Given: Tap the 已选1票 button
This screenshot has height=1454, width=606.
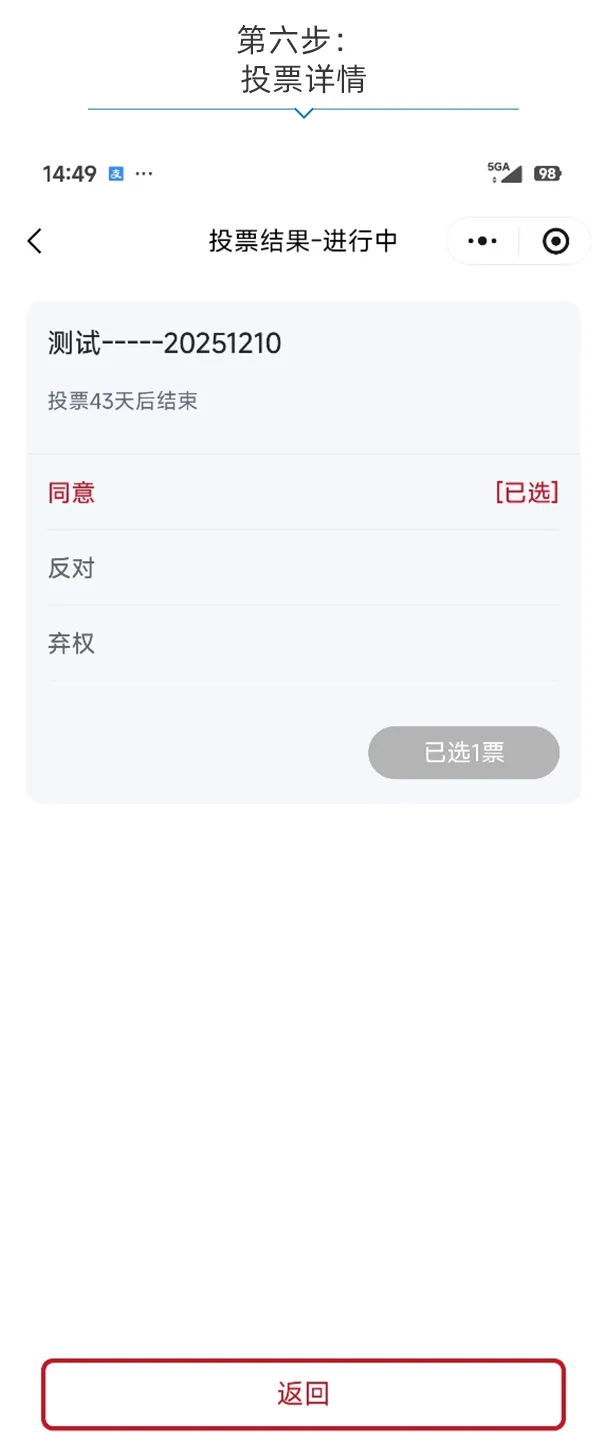Looking at the screenshot, I should pyautogui.click(x=464, y=753).
